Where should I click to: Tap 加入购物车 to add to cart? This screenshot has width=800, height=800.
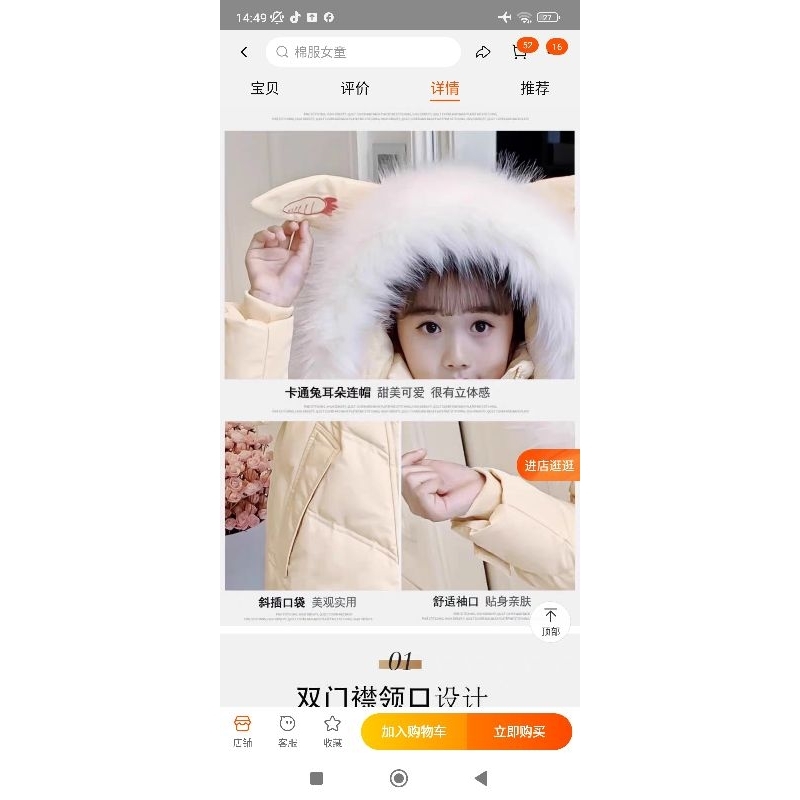(x=414, y=731)
